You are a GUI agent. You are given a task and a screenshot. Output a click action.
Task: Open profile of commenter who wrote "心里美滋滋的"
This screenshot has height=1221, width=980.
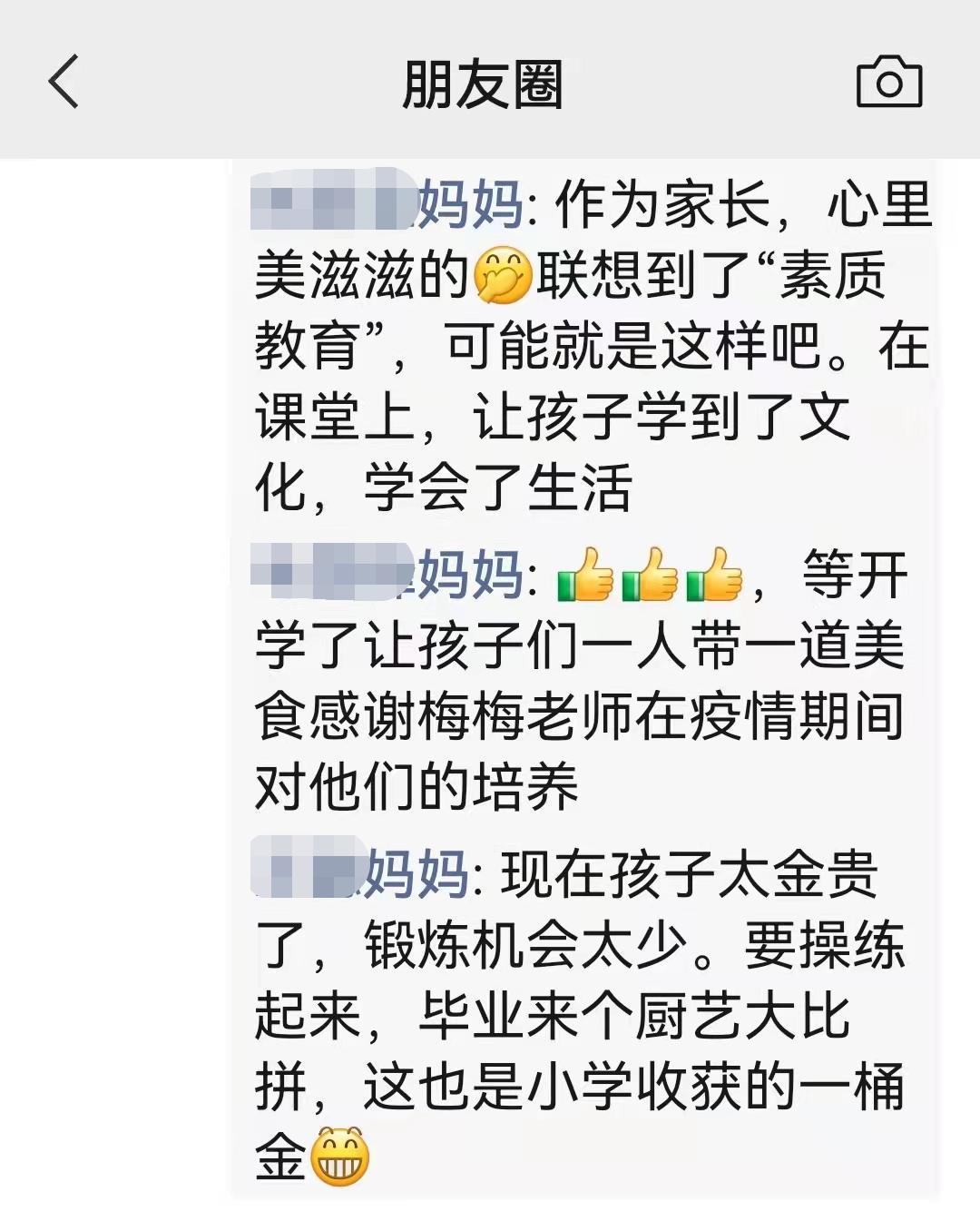tap(388, 203)
